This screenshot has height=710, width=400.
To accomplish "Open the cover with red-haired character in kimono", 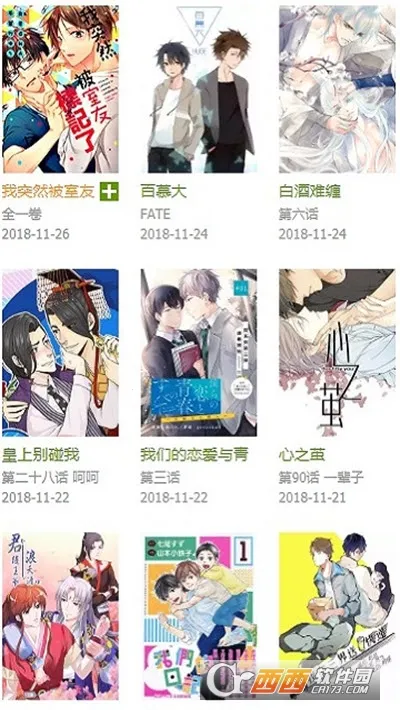I will tap(60, 616).
